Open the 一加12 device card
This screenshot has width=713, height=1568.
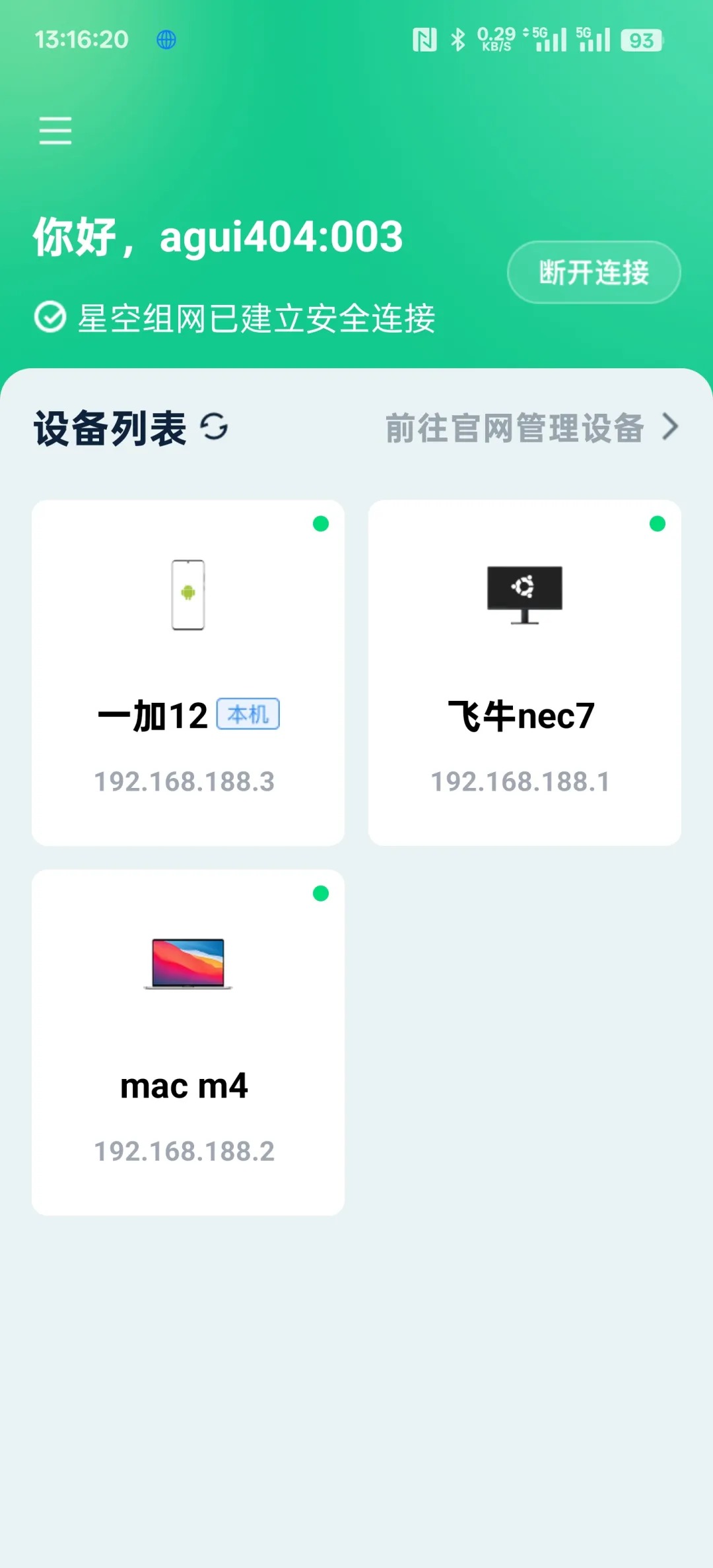coord(188,672)
